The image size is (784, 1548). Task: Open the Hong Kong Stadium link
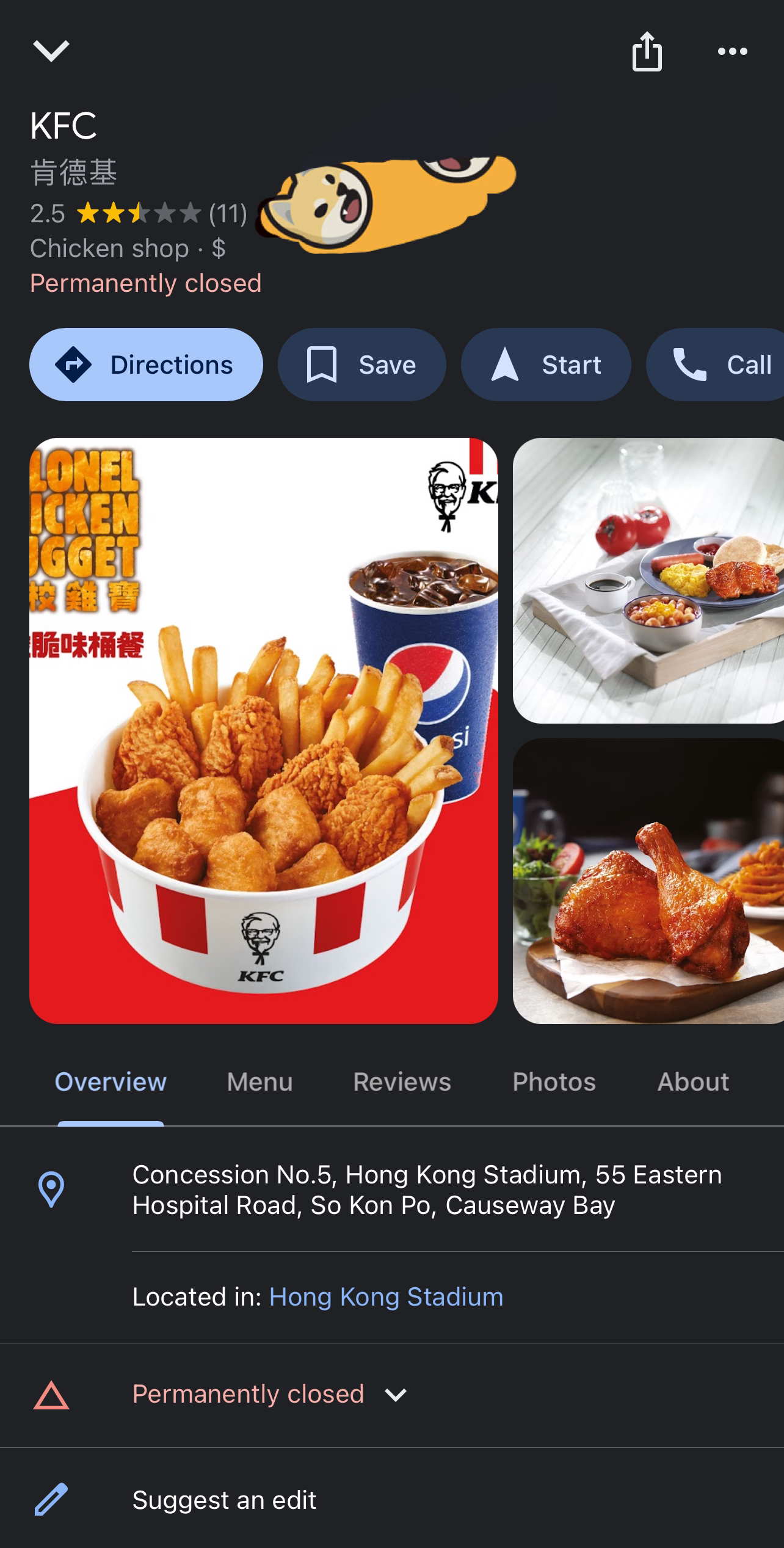click(386, 1296)
